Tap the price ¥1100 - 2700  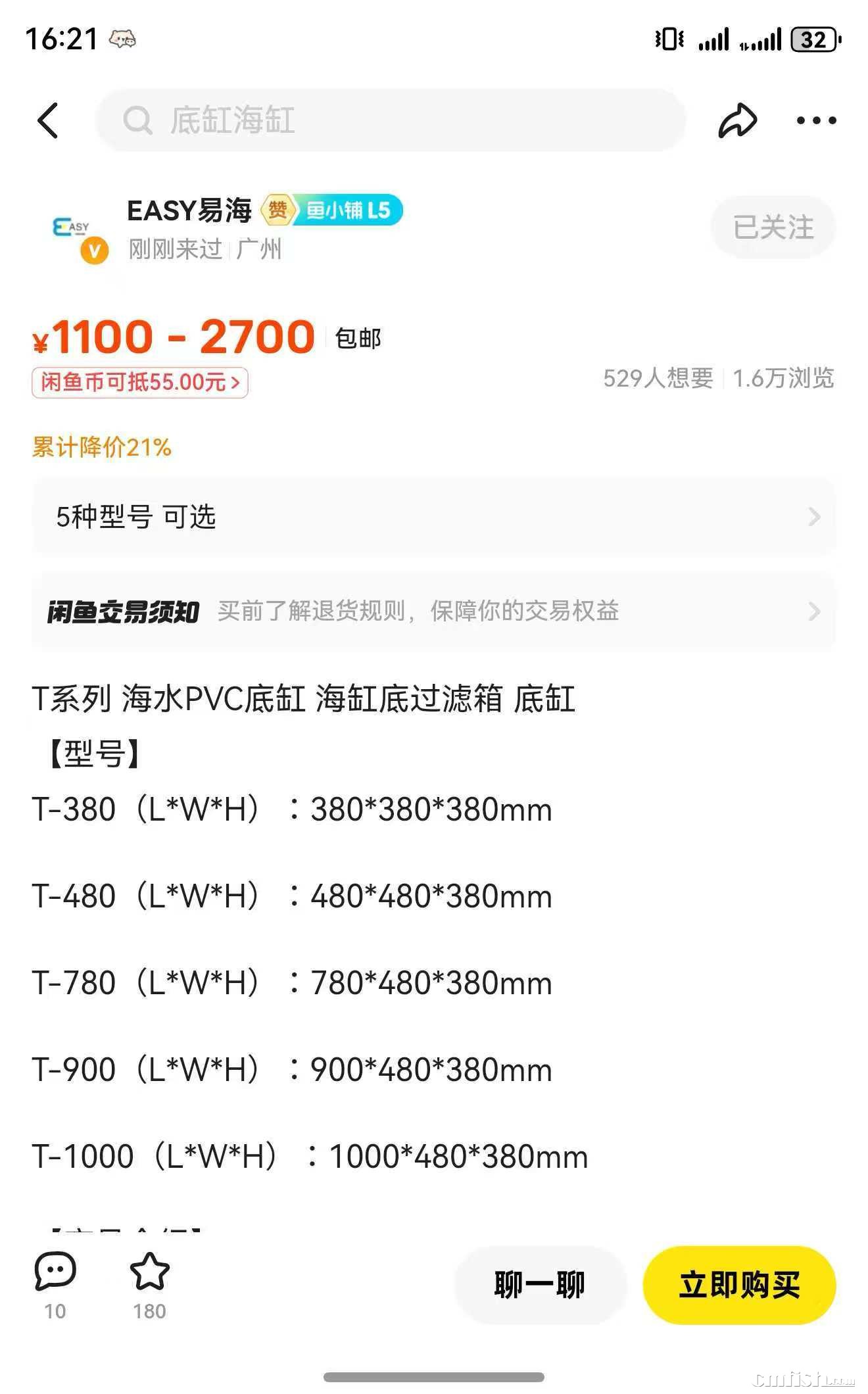pos(174,337)
